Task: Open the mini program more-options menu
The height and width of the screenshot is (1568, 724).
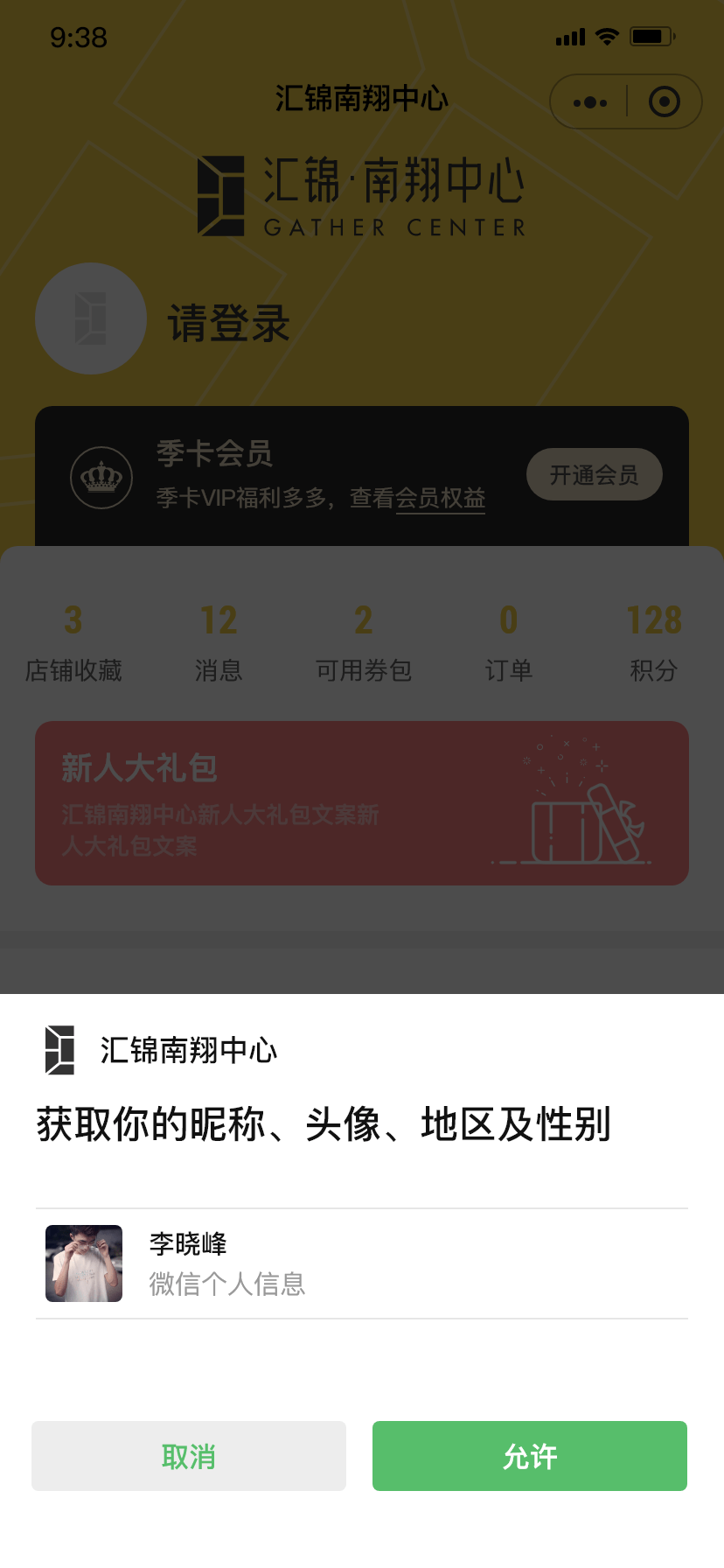Action: click(x=590, y=102)
